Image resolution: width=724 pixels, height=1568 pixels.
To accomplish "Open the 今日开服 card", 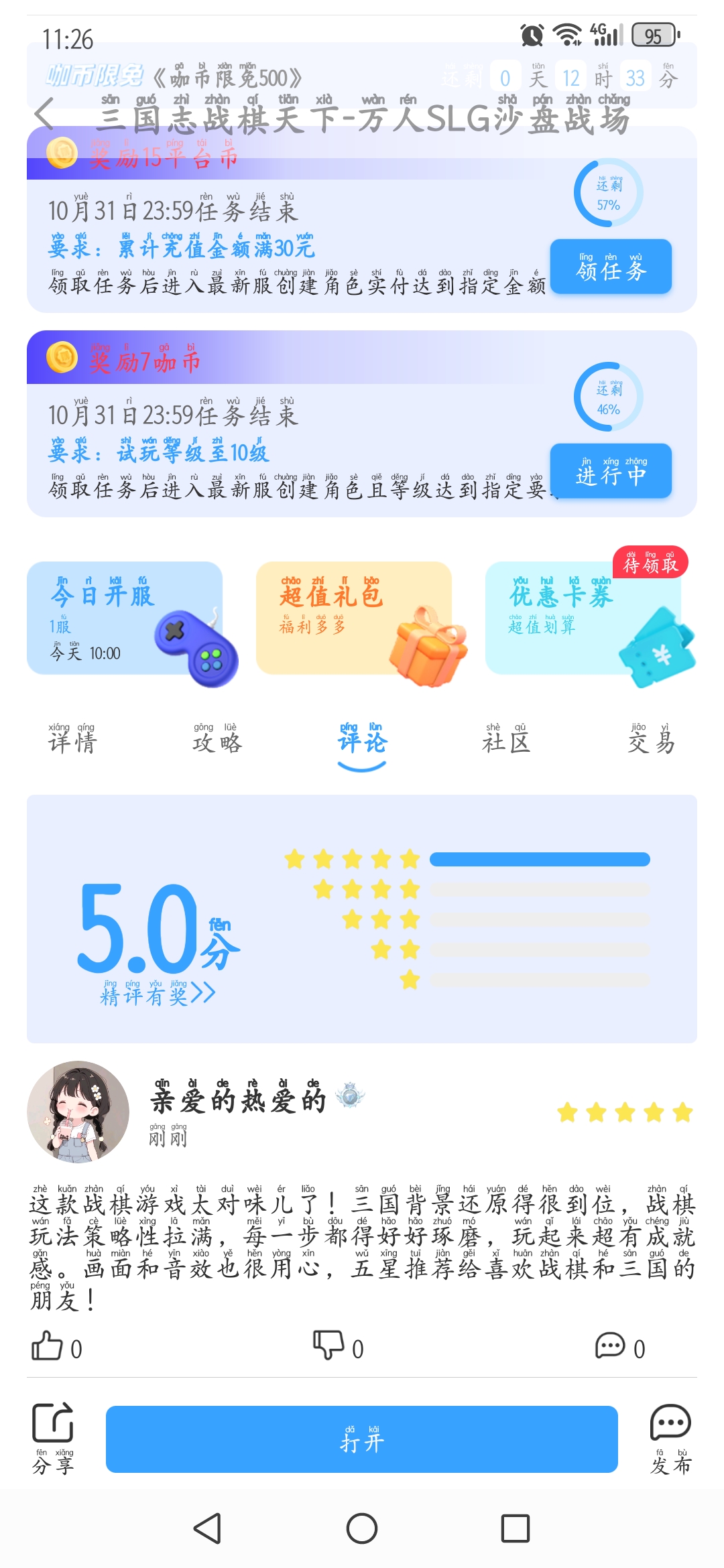I will click(125, 618).
